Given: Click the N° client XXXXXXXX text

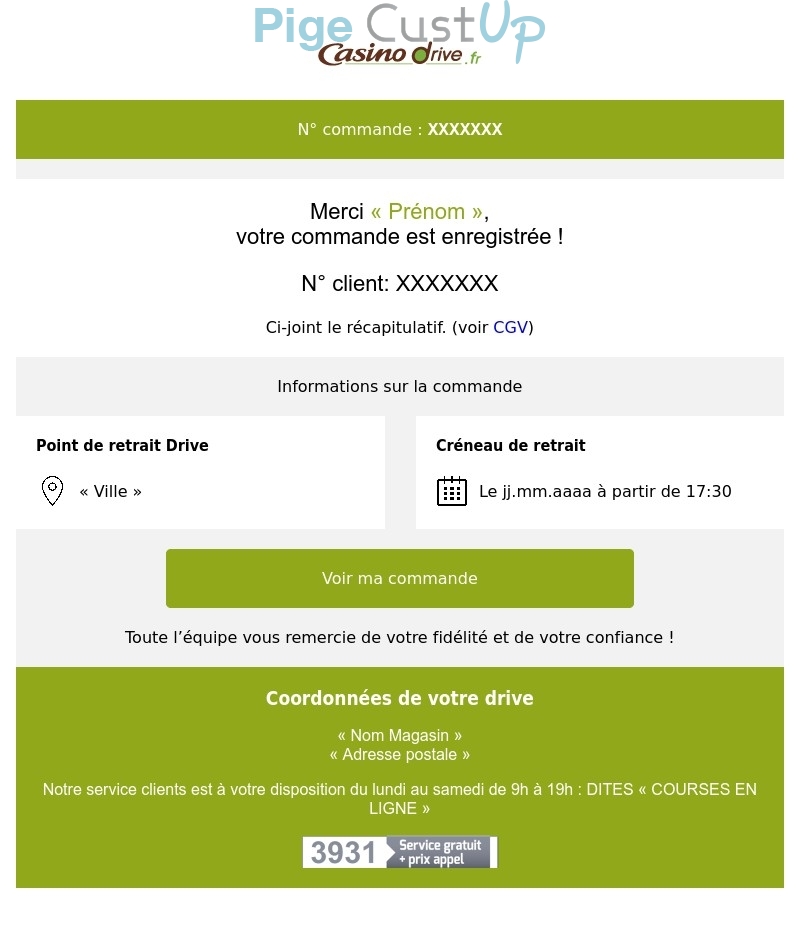Looking at the screenshot, I should pyautogui.click(x=399, y=283).
